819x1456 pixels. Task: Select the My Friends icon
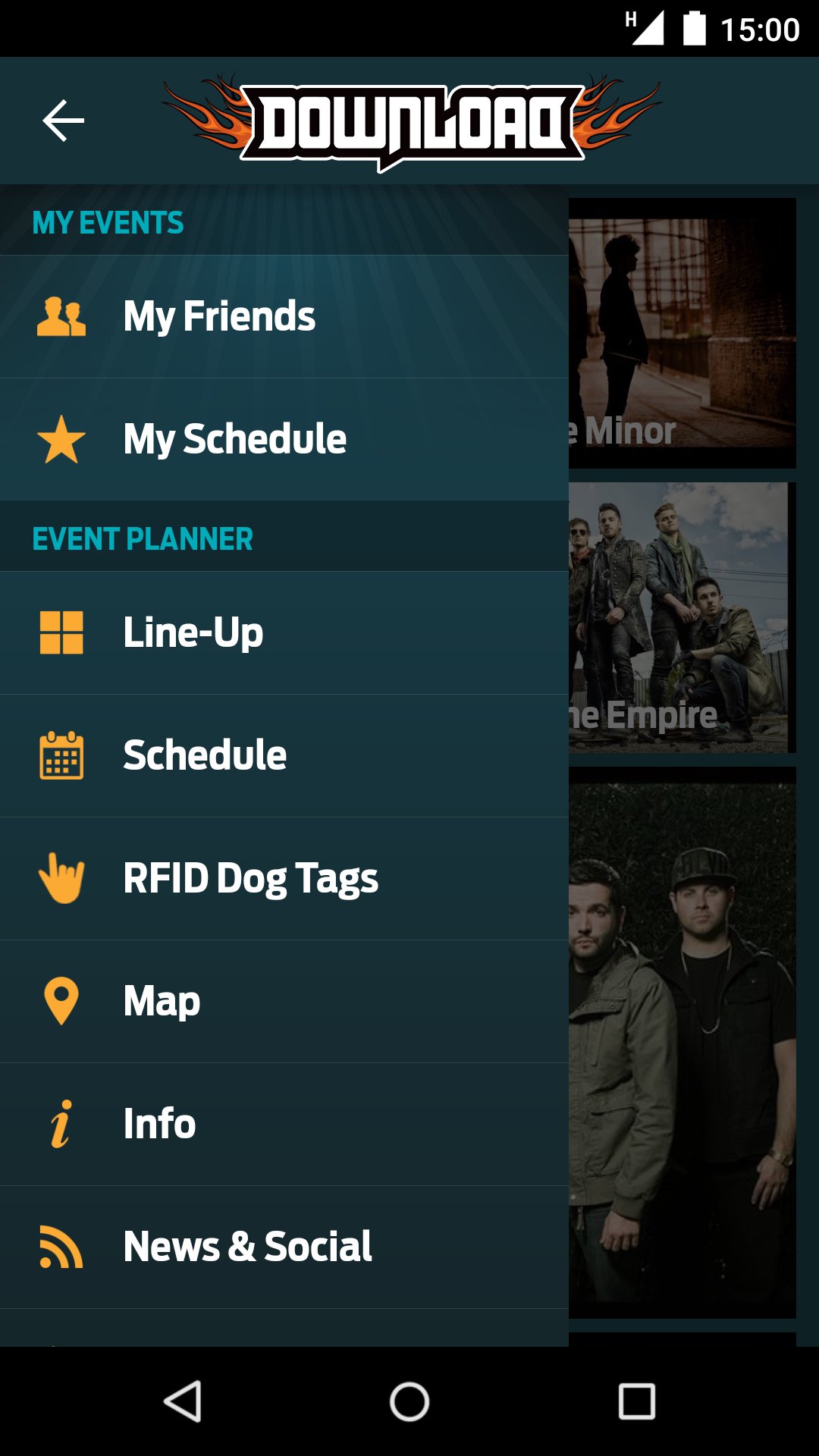pyautogui.click(x=61, y=317)
